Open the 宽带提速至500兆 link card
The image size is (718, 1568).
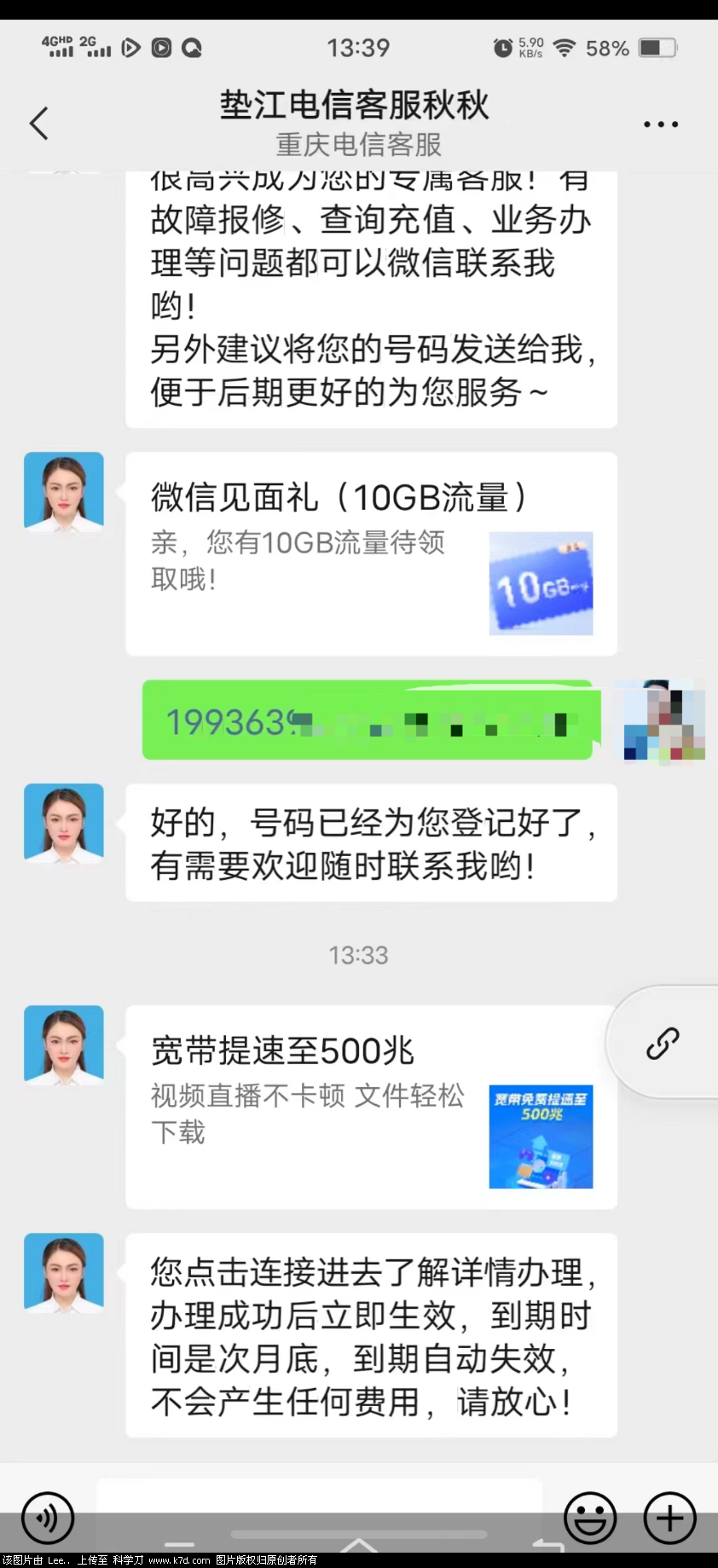click(371, 1107)
